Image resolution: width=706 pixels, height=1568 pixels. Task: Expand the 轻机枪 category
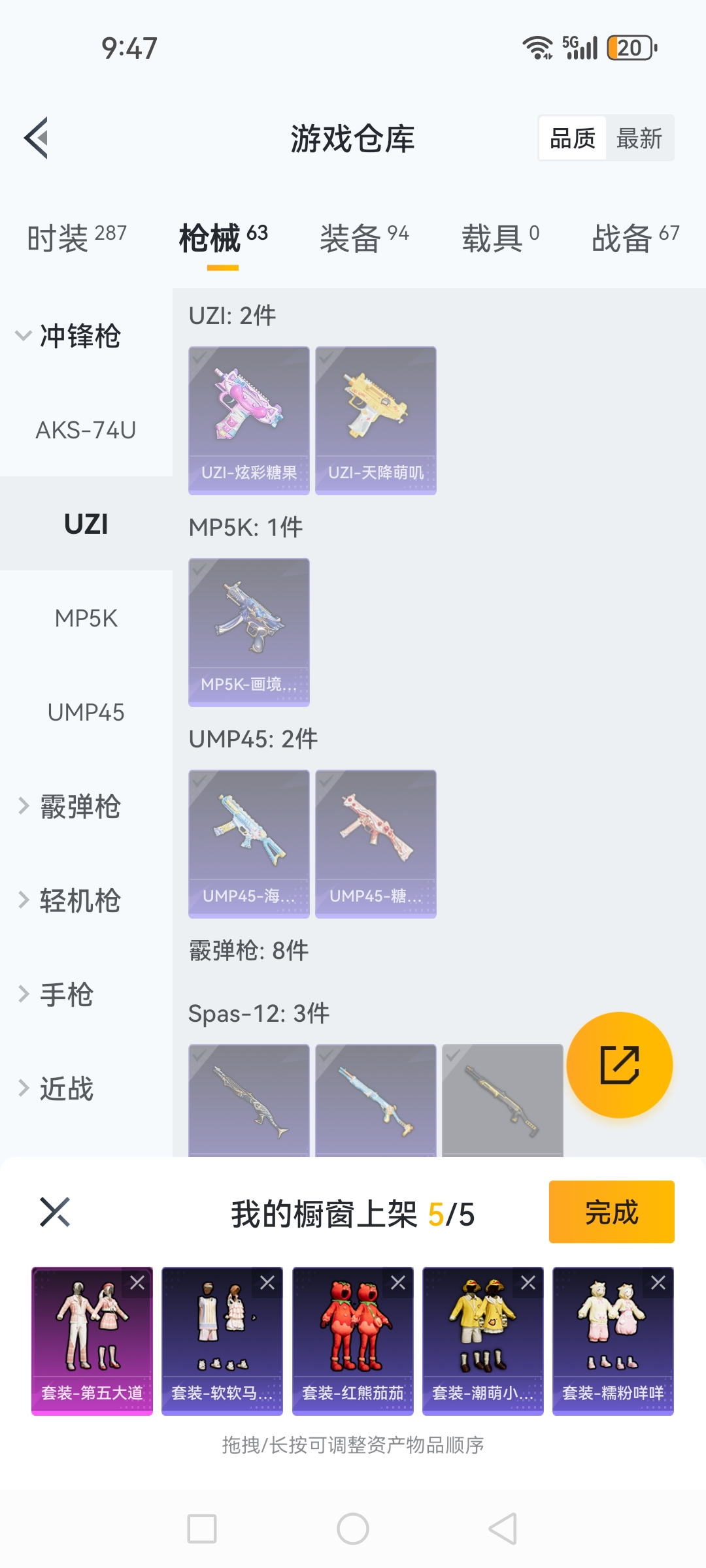click(x=69, y=901)
